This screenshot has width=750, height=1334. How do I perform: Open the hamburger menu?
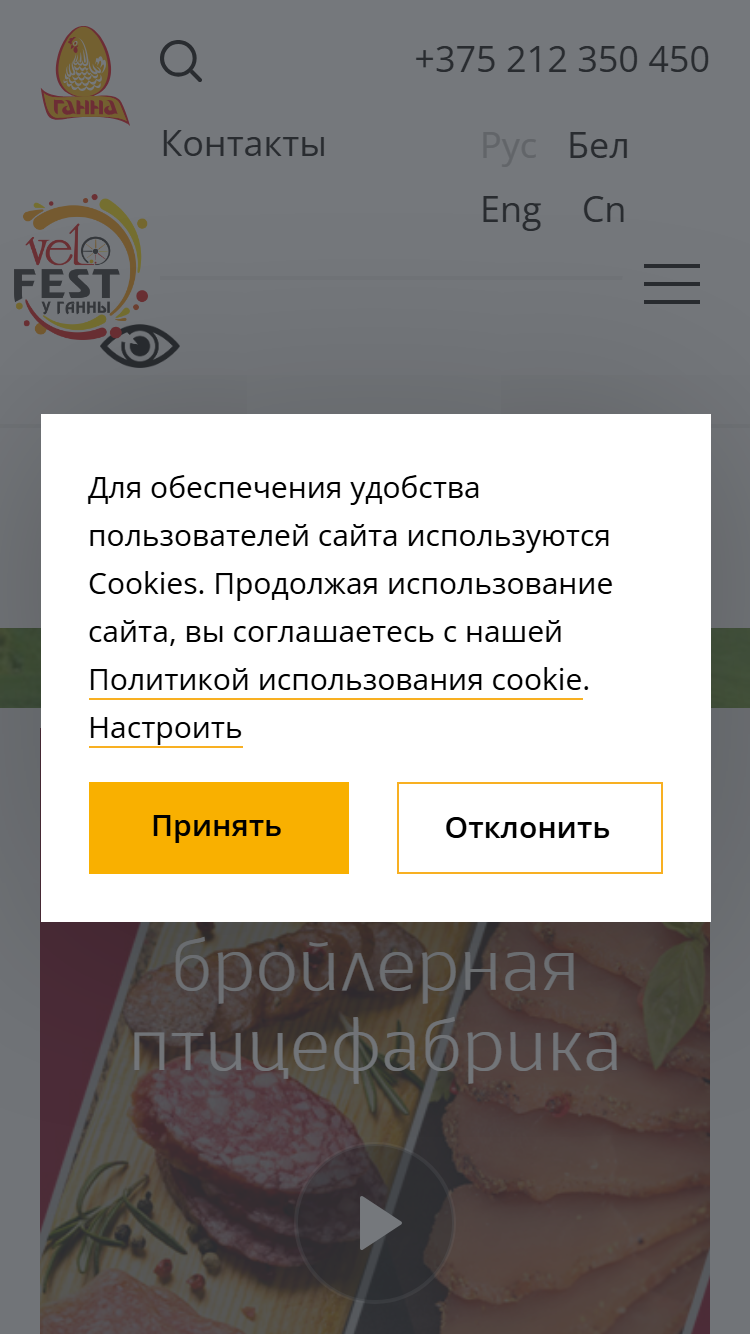672,284
